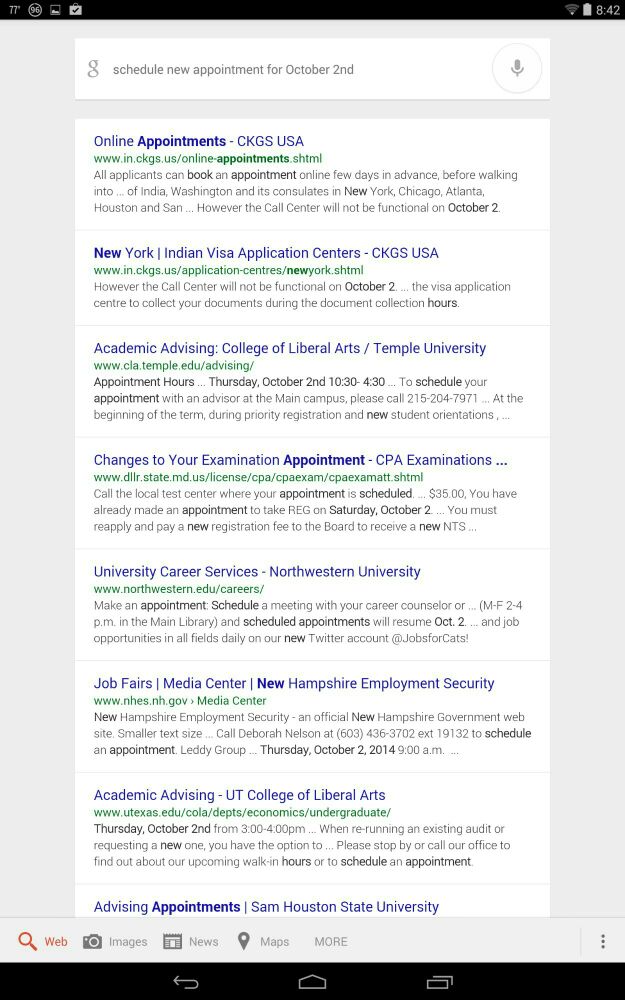The image size is (625, 1000).
Task: Open University Career Services Northwestern result
Action: [257, 572]
